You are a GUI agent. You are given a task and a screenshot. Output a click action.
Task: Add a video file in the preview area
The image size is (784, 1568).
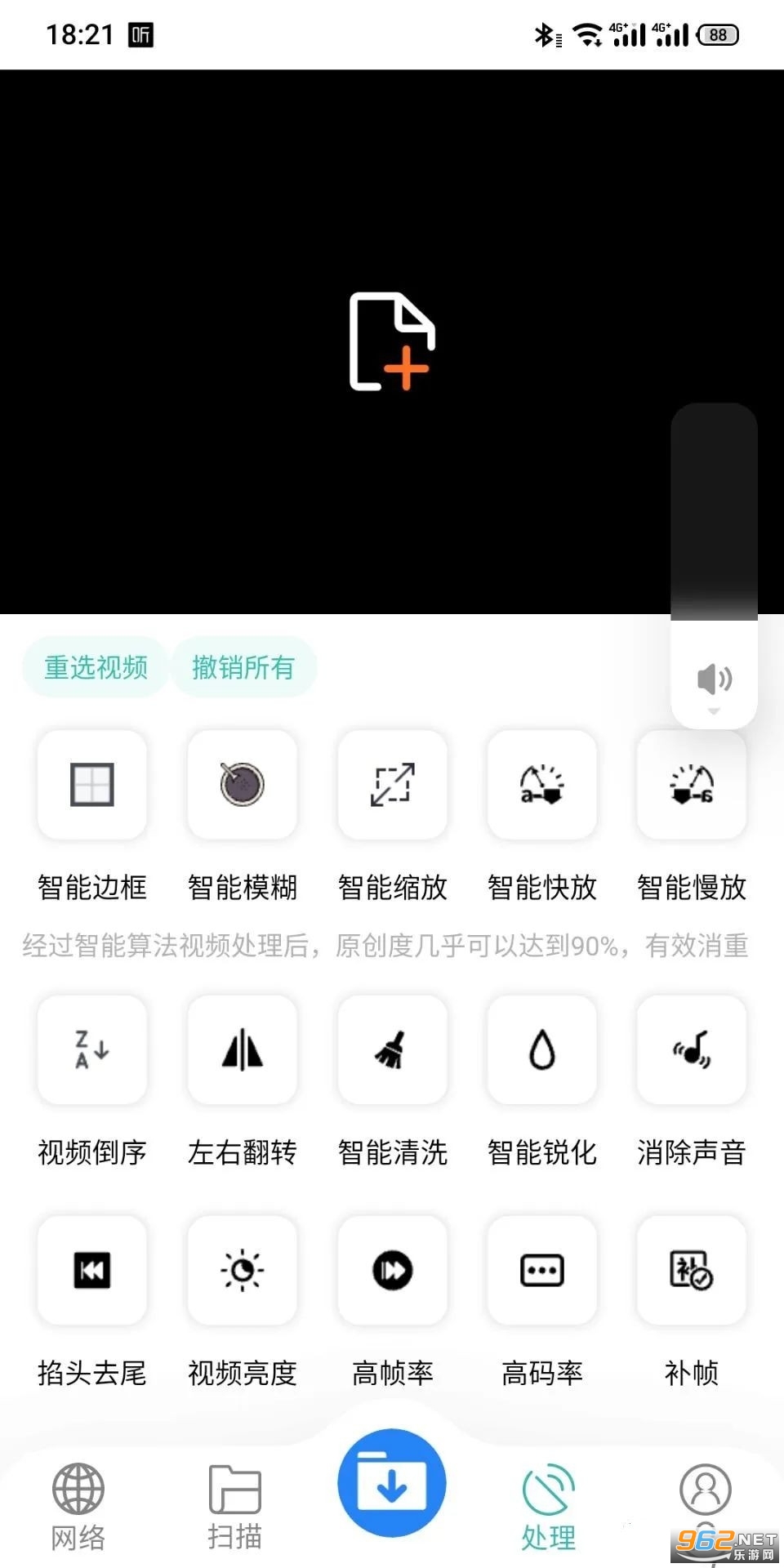click(x=392, y=341)
